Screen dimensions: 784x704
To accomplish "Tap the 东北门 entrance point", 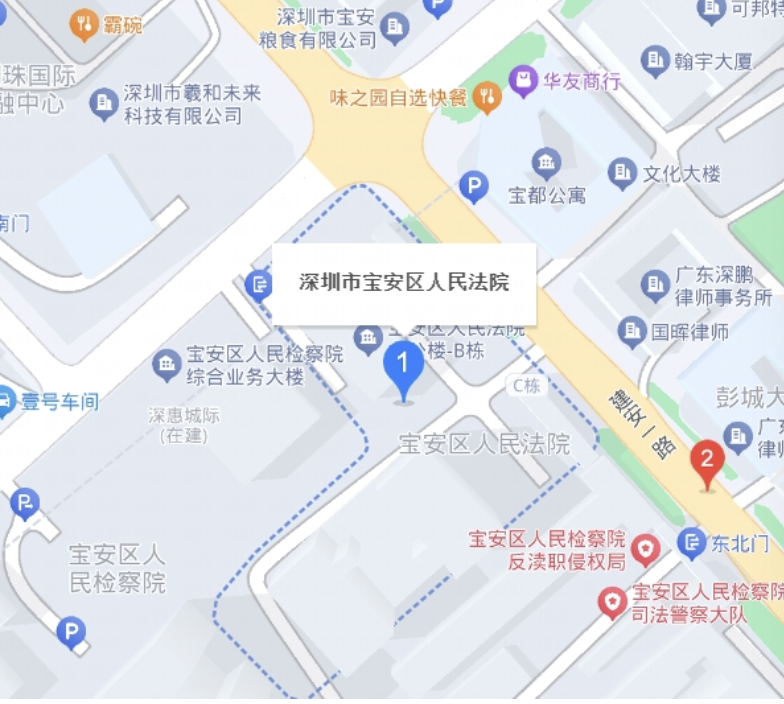I will click(692, 543).
